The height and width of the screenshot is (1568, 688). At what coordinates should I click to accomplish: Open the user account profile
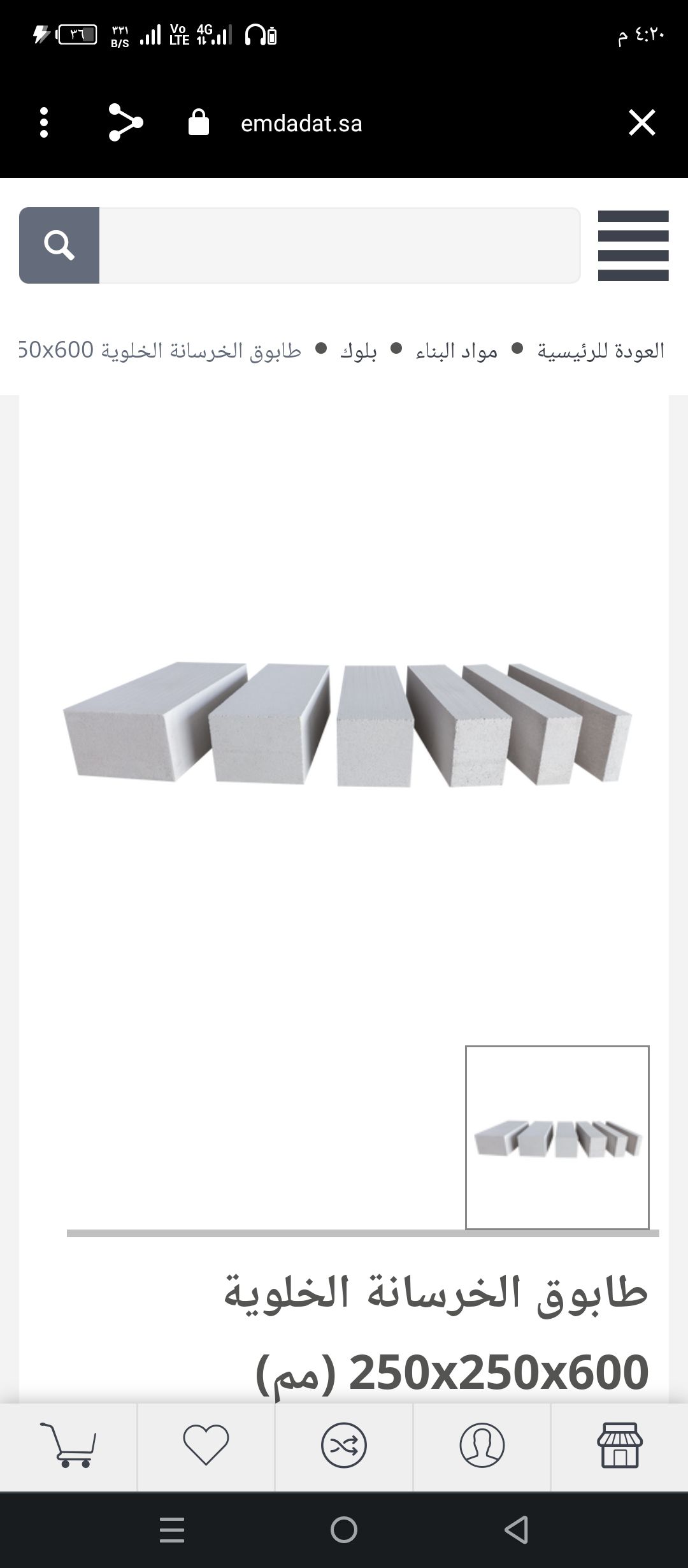click(482, 1446)
